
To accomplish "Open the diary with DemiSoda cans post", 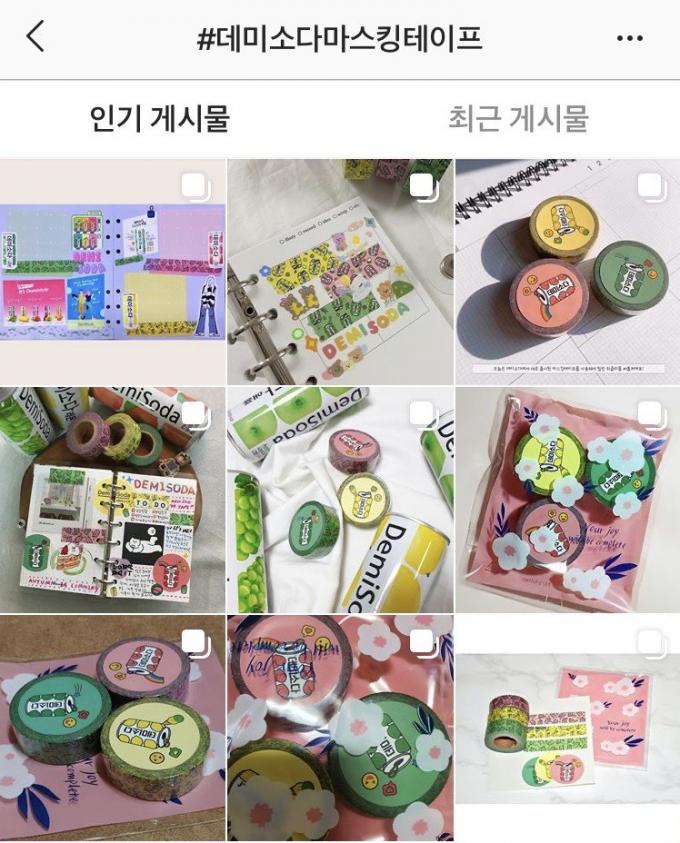I will (x=112, y=499).
